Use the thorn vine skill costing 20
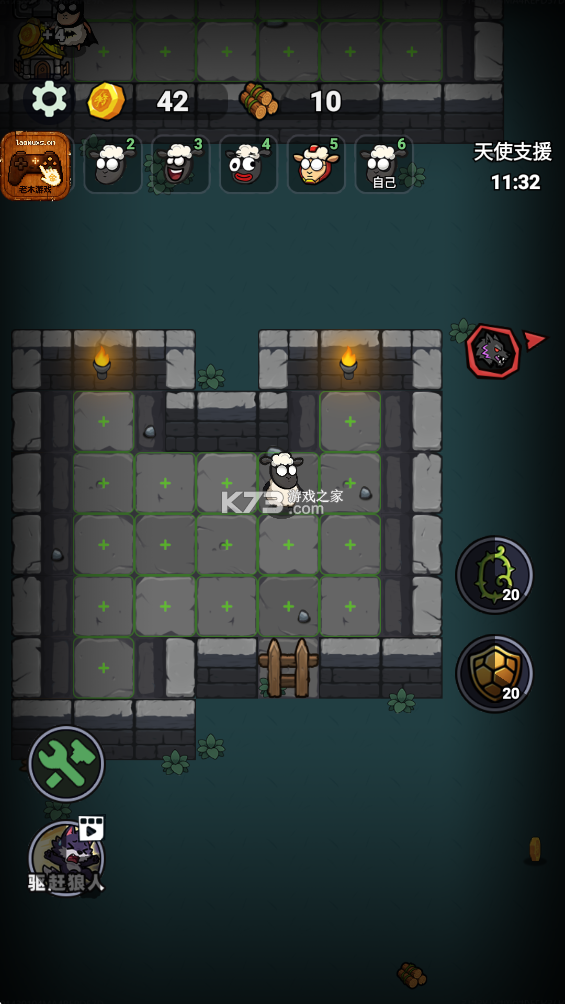This screenshot has width=565, height=1004. [495, 575]
